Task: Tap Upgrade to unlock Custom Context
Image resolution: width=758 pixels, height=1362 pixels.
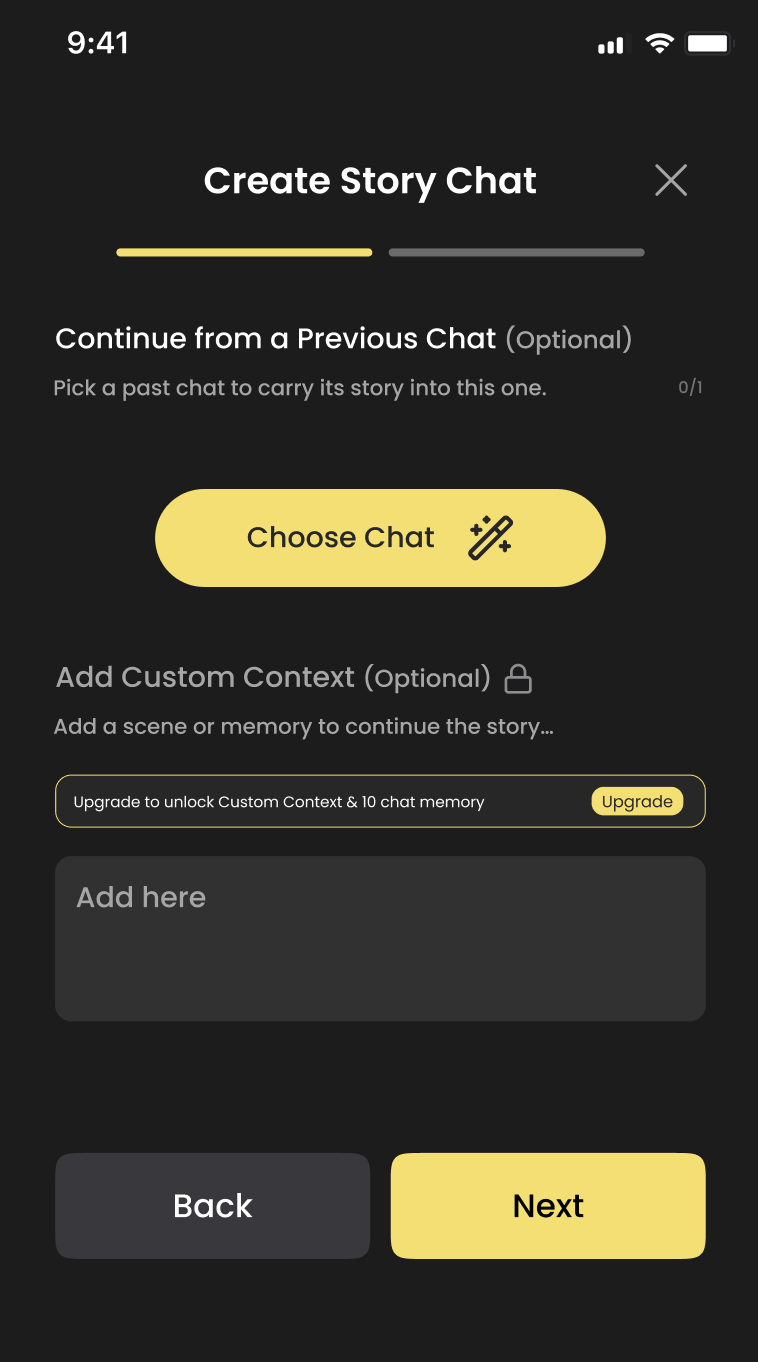Action: [x=637, y=801]
